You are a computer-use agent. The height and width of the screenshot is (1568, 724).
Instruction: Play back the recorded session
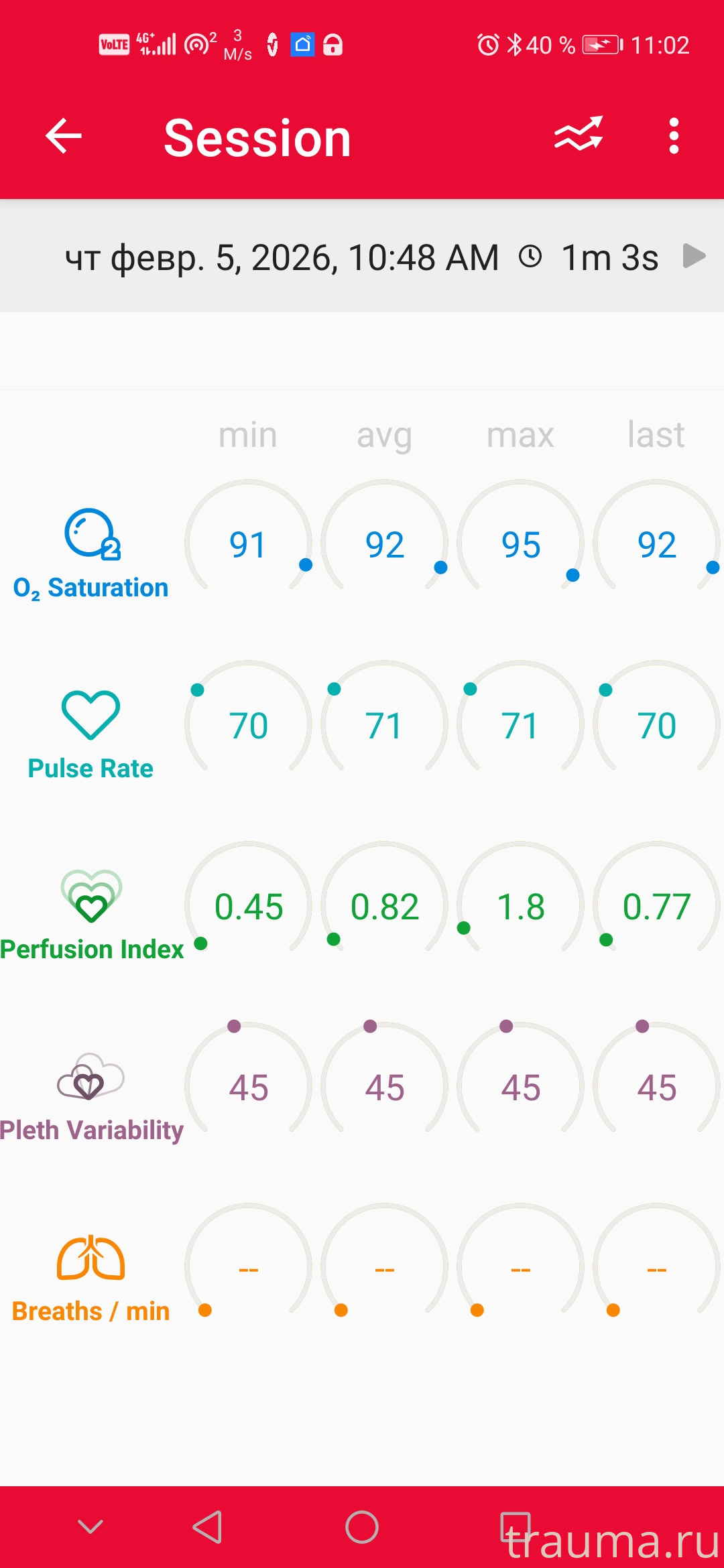click(694, 256)
